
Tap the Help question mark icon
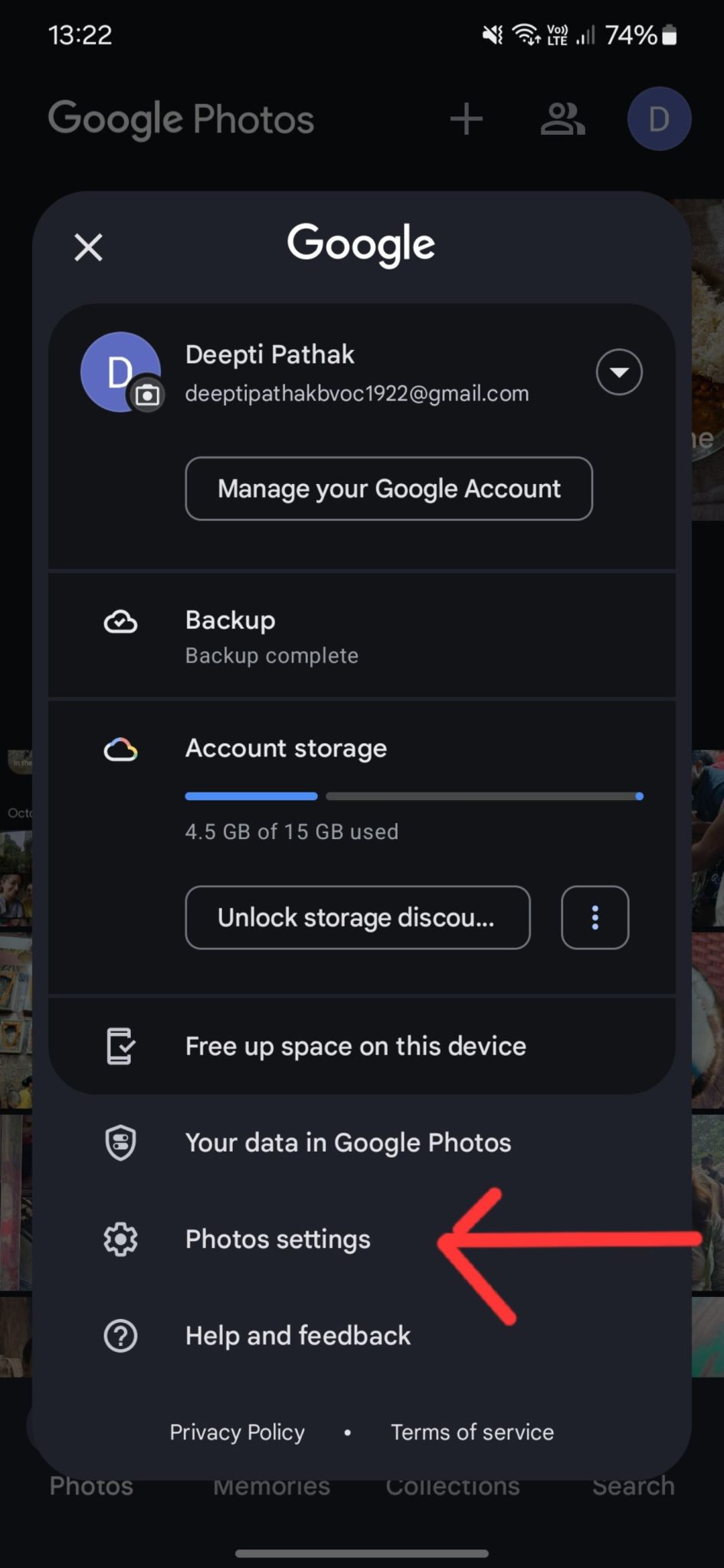[120, 1335]
